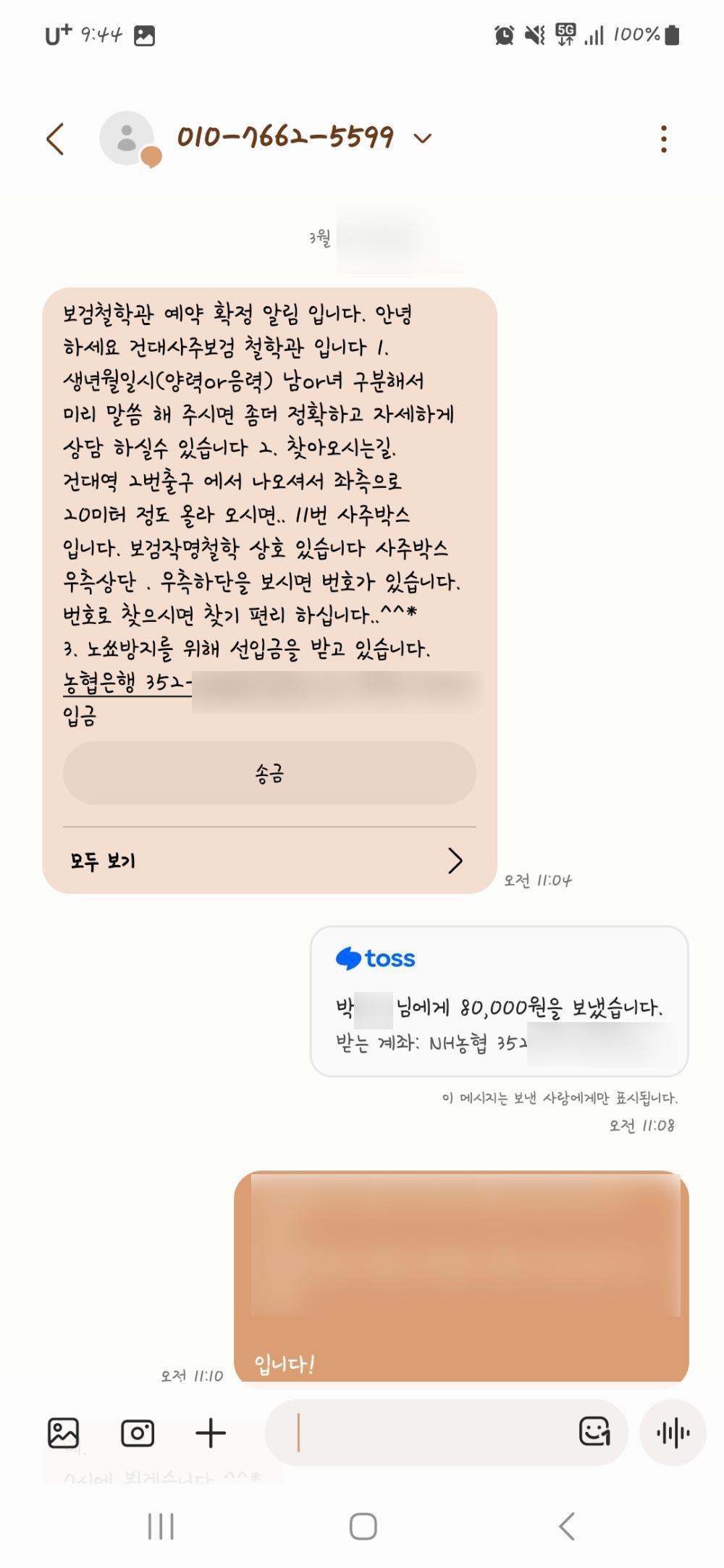
Task: Record a voice message
Action: [673, 1433]
